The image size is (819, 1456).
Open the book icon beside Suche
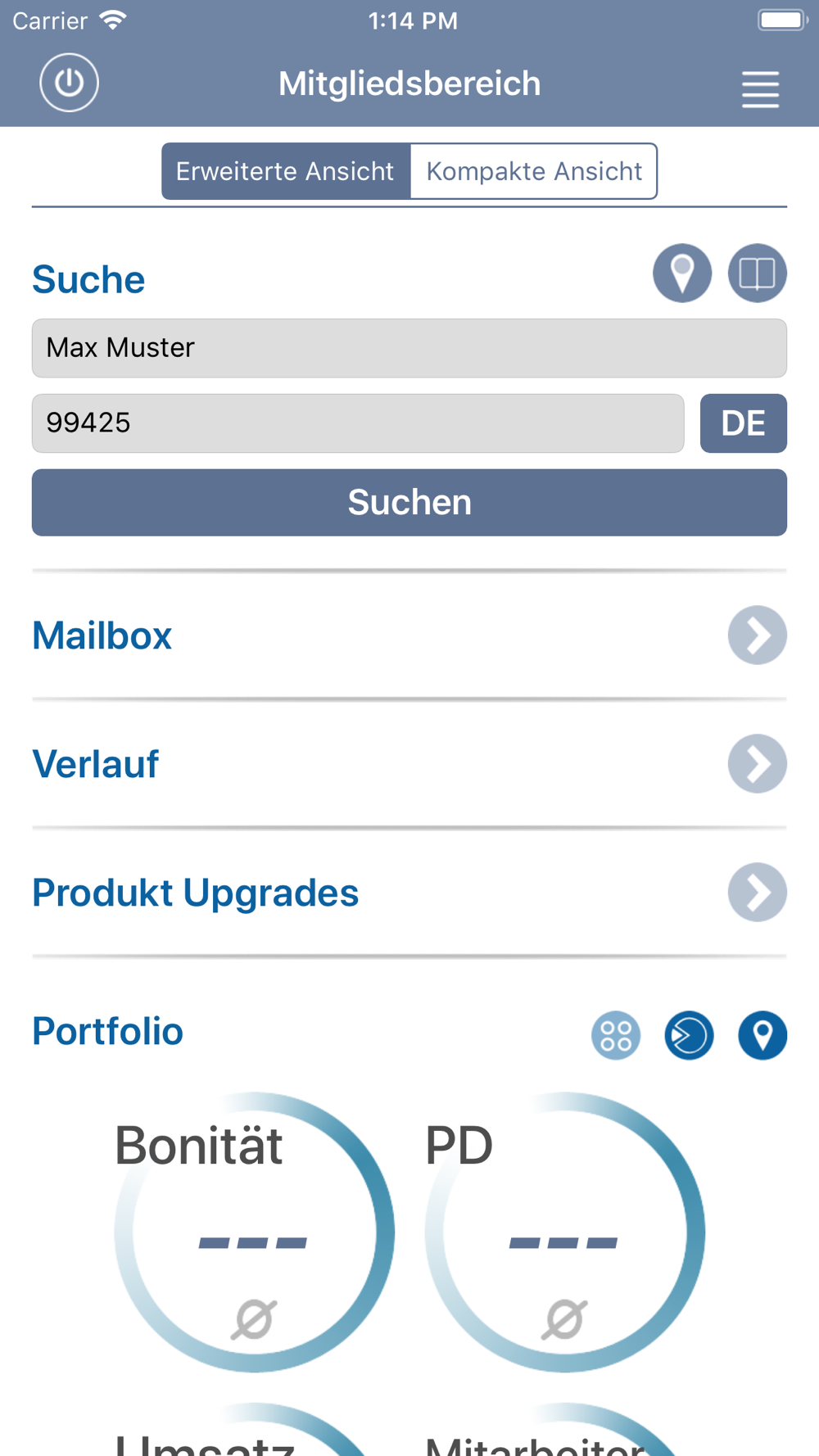[x=758, y=273]
